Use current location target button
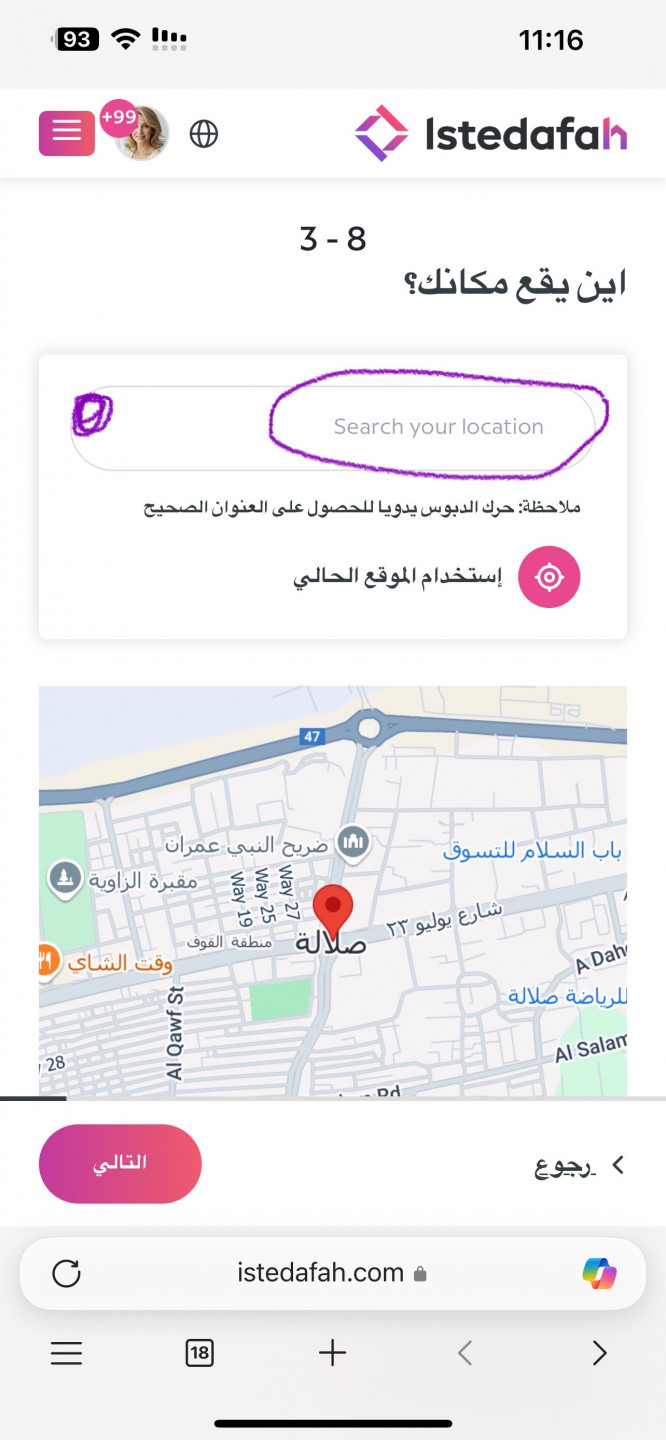The image size is (666, 1440). coord(549,577)
